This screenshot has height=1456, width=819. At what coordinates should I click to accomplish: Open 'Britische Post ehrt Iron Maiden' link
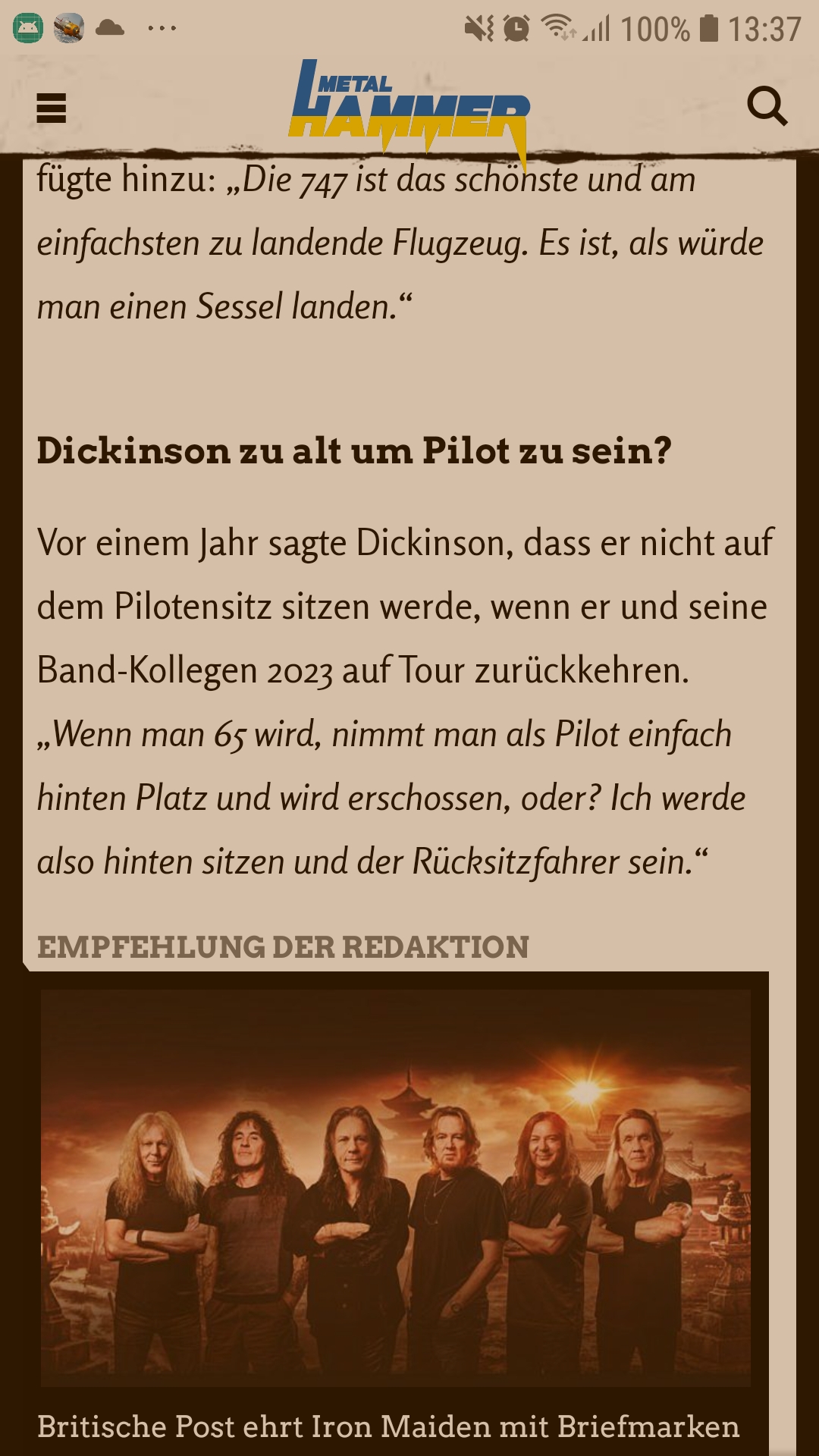(x=388, y=1426)
